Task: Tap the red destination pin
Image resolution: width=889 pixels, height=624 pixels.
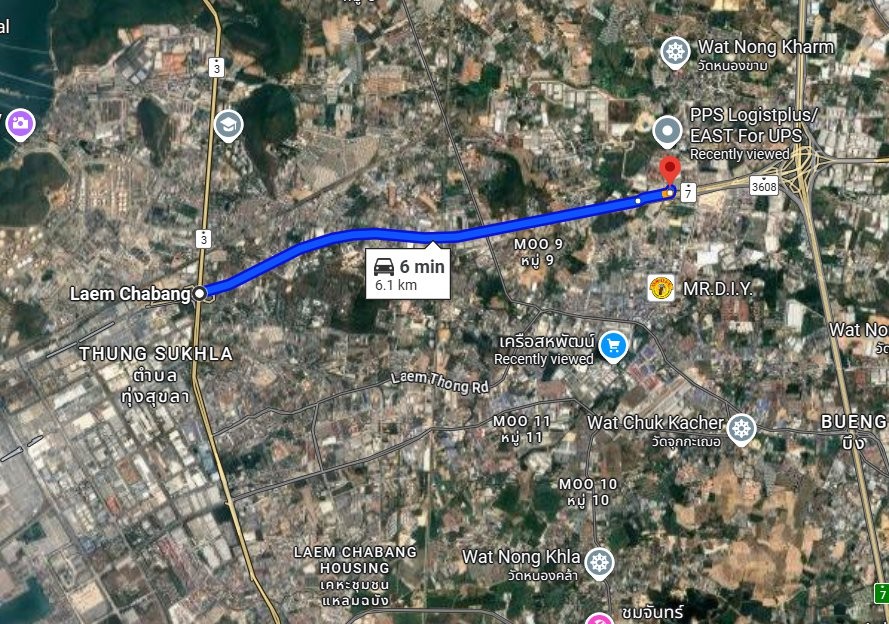Action: point(670,170)
